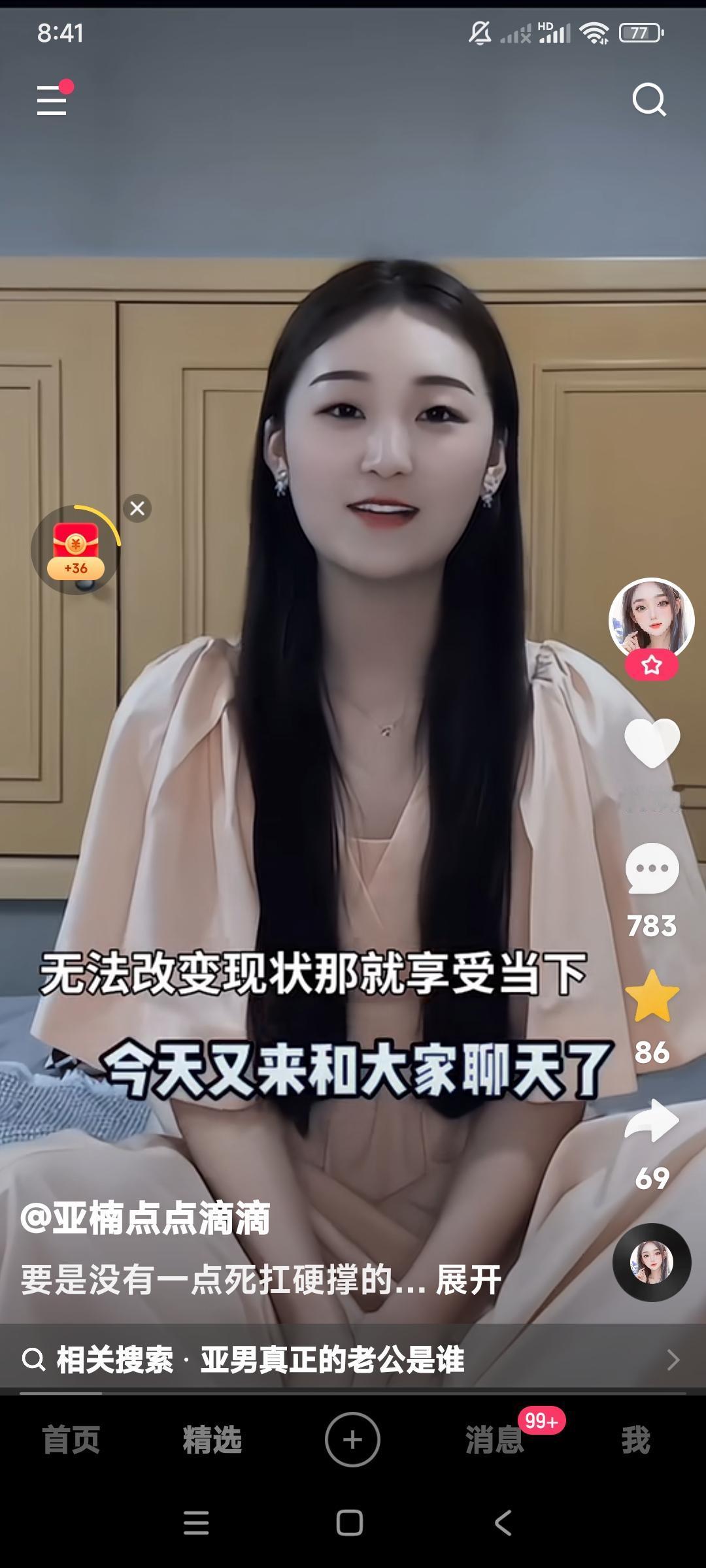Share the video via the arrow icon
This screenshot has width=706, height=1568.
pos(652,1120)
